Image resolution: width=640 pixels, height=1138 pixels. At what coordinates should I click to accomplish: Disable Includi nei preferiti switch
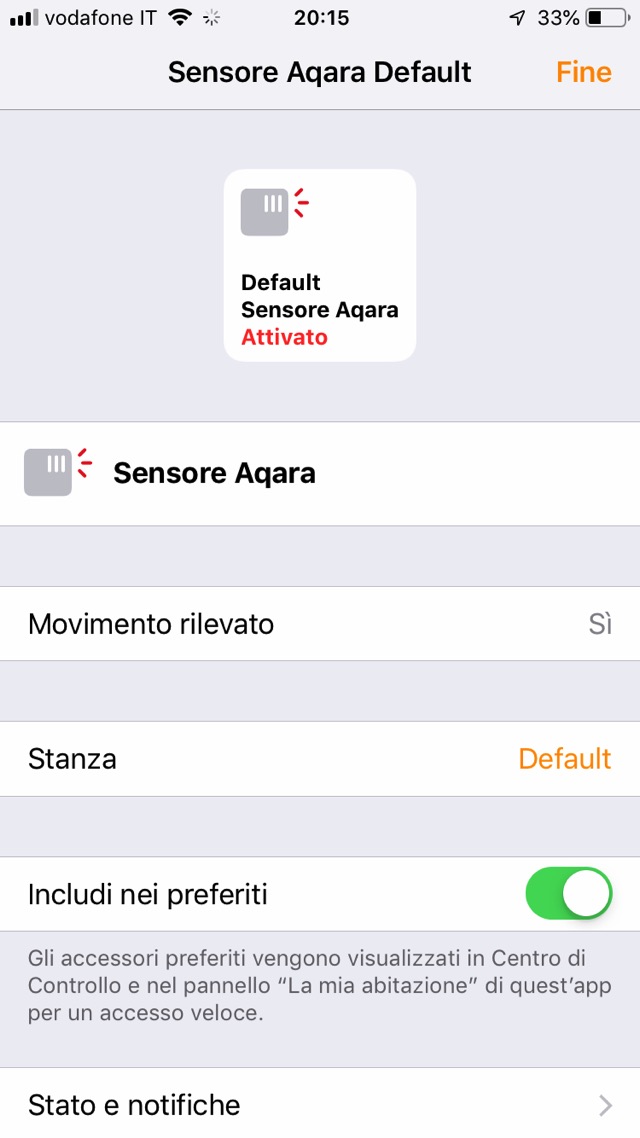pos(568,893)
